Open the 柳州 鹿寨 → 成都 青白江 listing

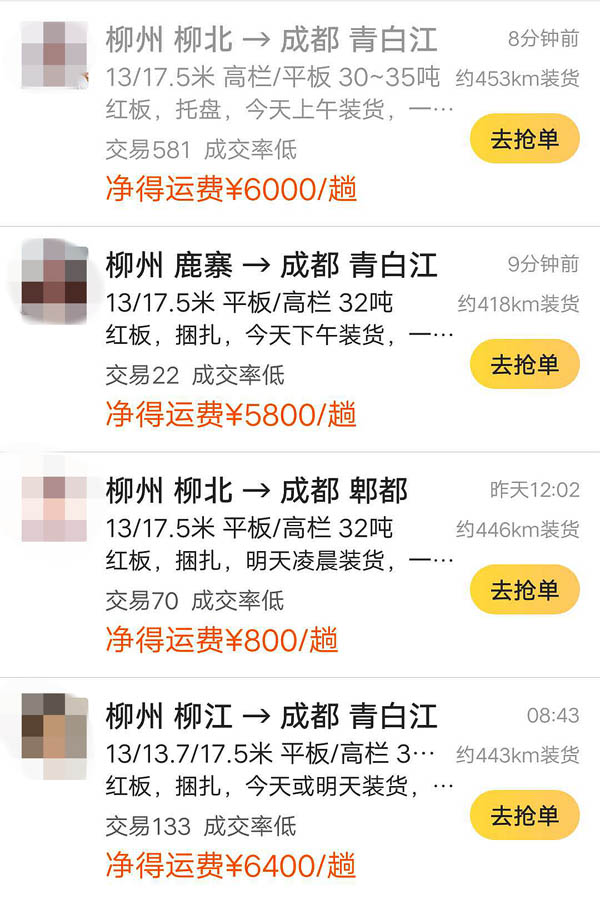pos(271,265)
